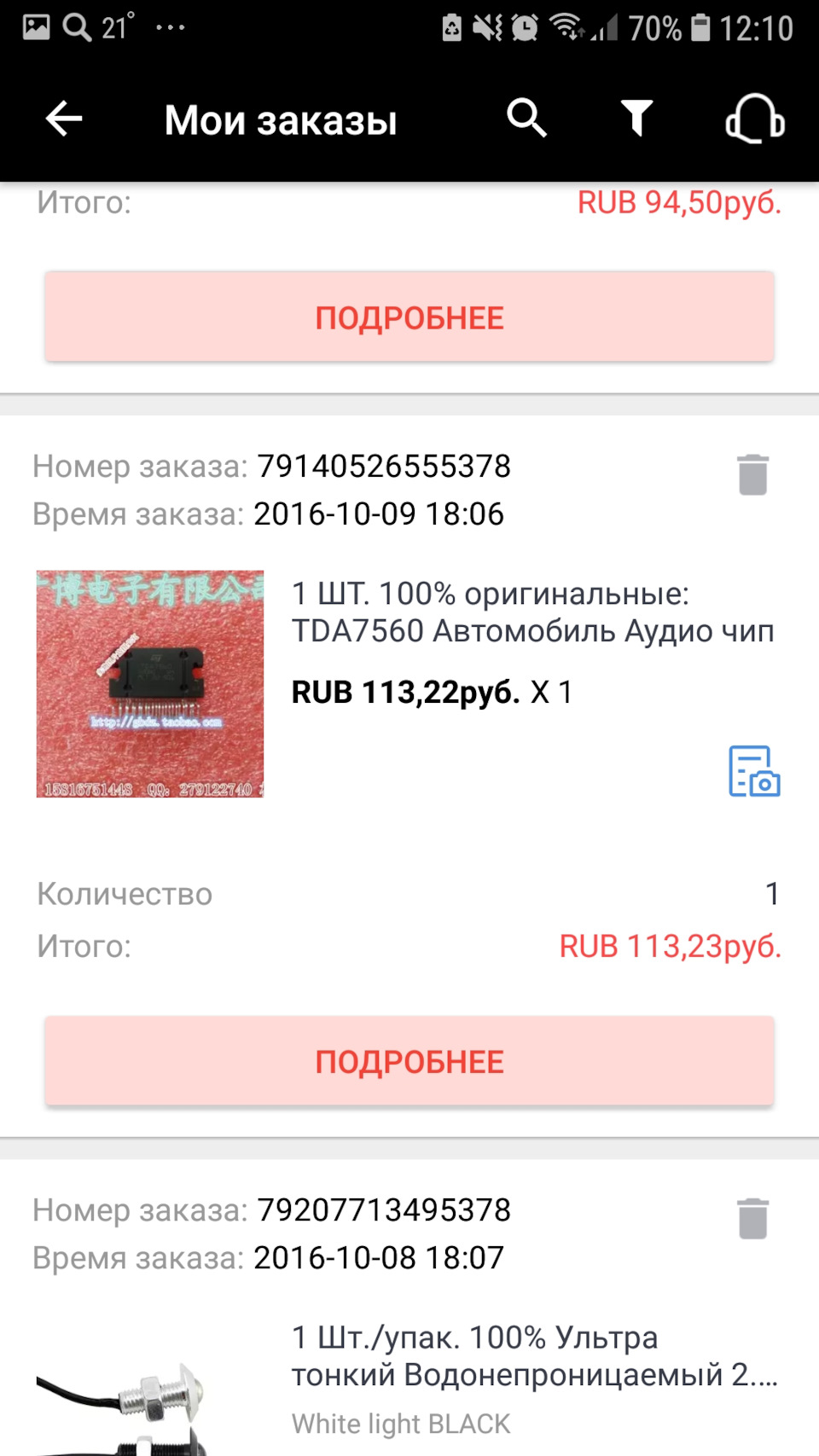This screenshot has width=819, height=1456.
Task: Open the TDA7560 audio chip product image
Action: 150,684
